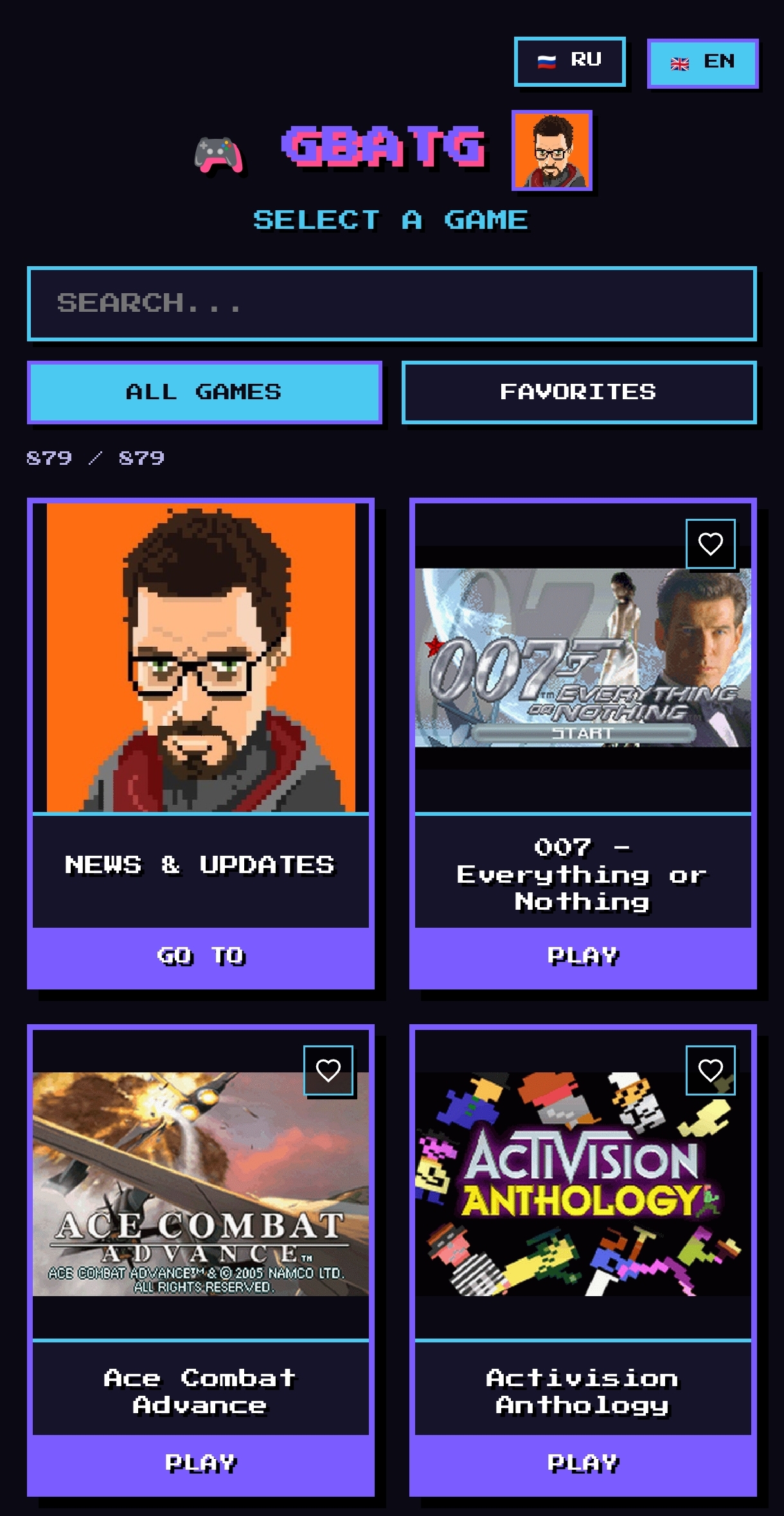784x1516 pixels.
Task: Click the British flag icon in the EN button
Action: pyautogui.click(x=679, y=63)
